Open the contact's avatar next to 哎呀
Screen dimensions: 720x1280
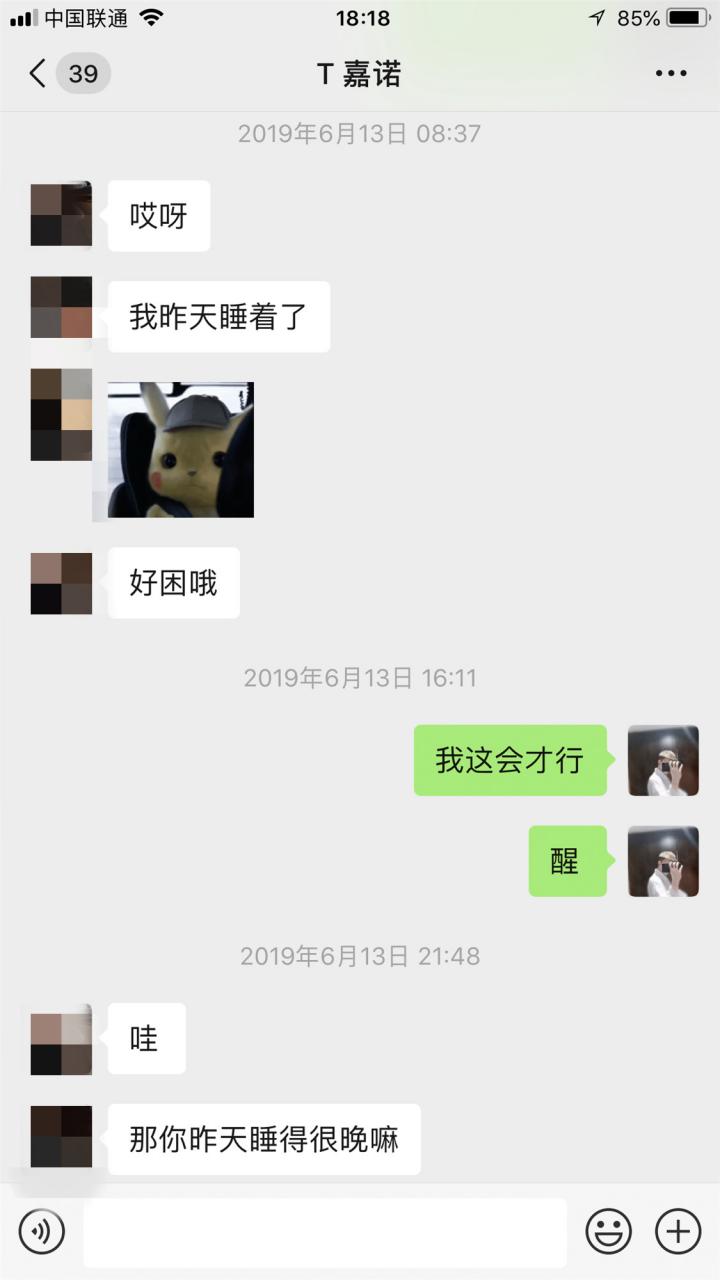click(60, 215)
